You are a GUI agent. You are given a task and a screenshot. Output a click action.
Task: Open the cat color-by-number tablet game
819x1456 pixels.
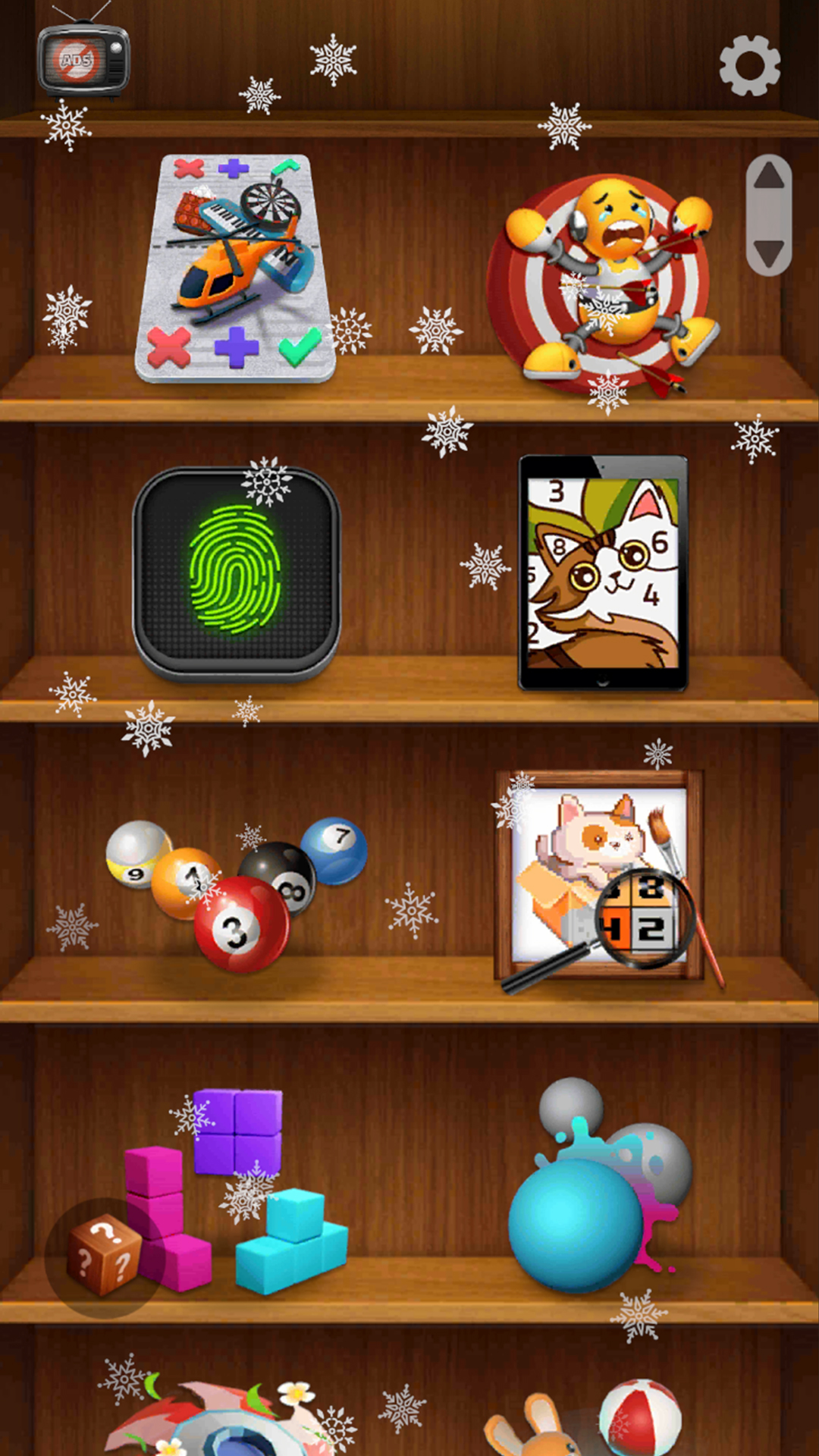click(603, 573)
